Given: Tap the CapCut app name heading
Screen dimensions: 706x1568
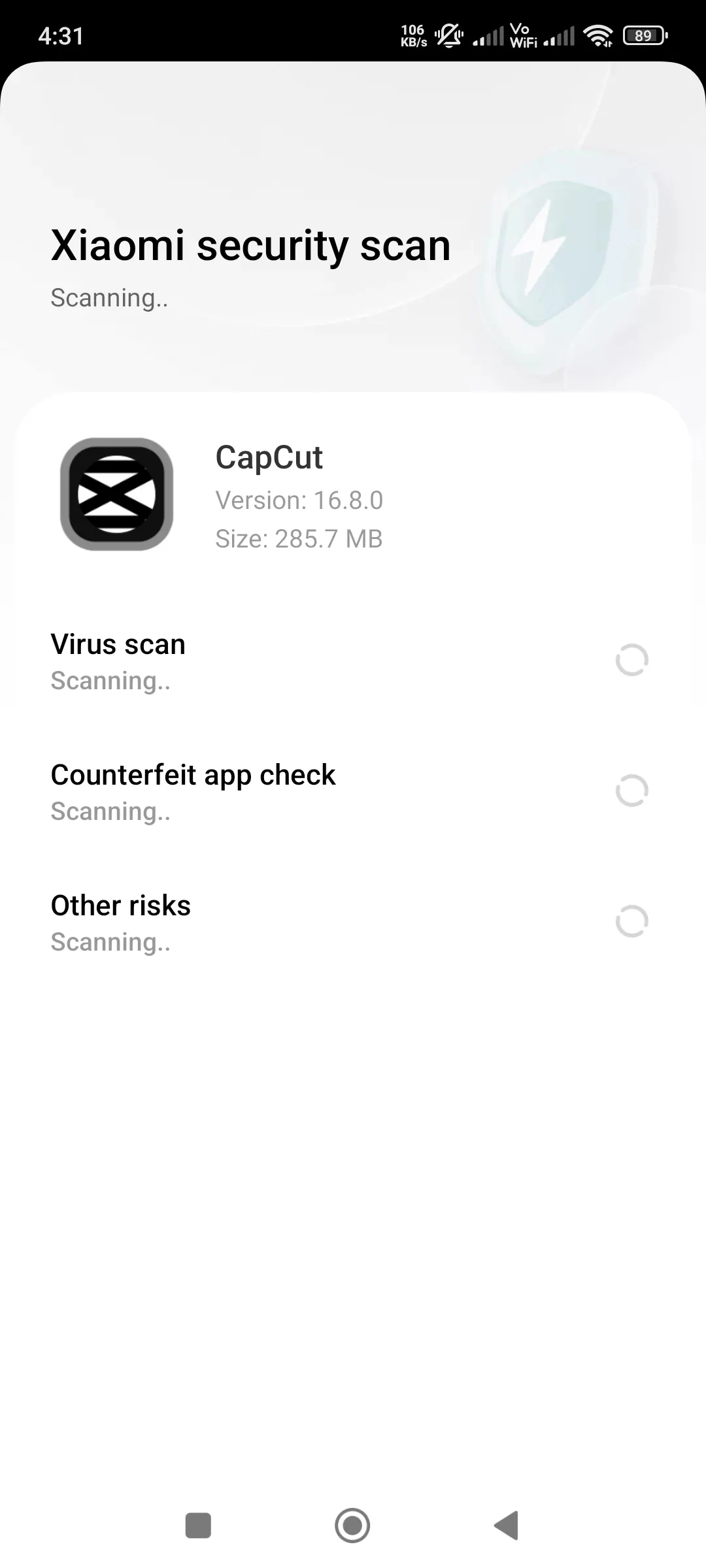Looking at the screenshot, I should pos(269,457).
